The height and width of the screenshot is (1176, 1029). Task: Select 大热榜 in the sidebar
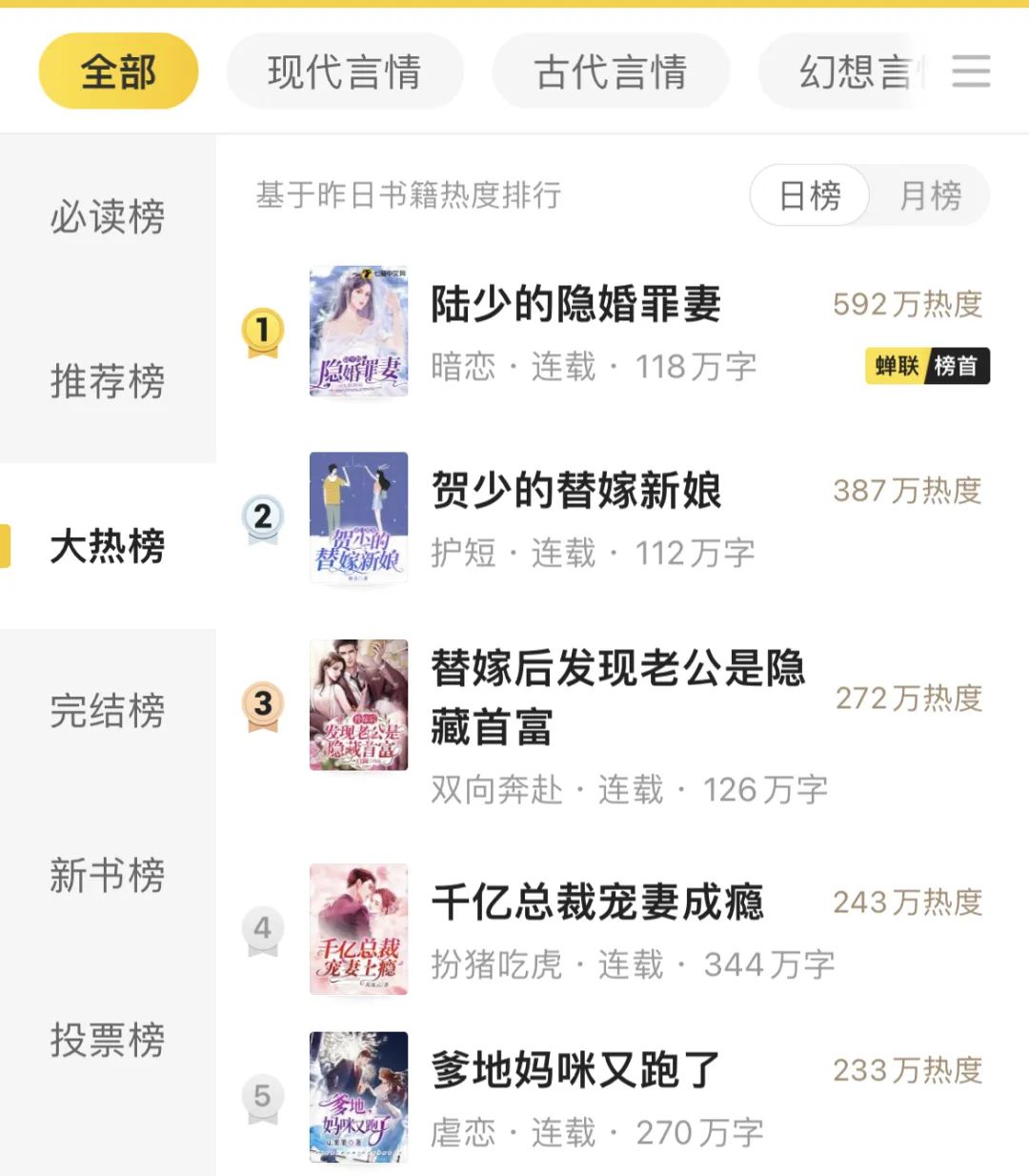(x=107, y=546)
